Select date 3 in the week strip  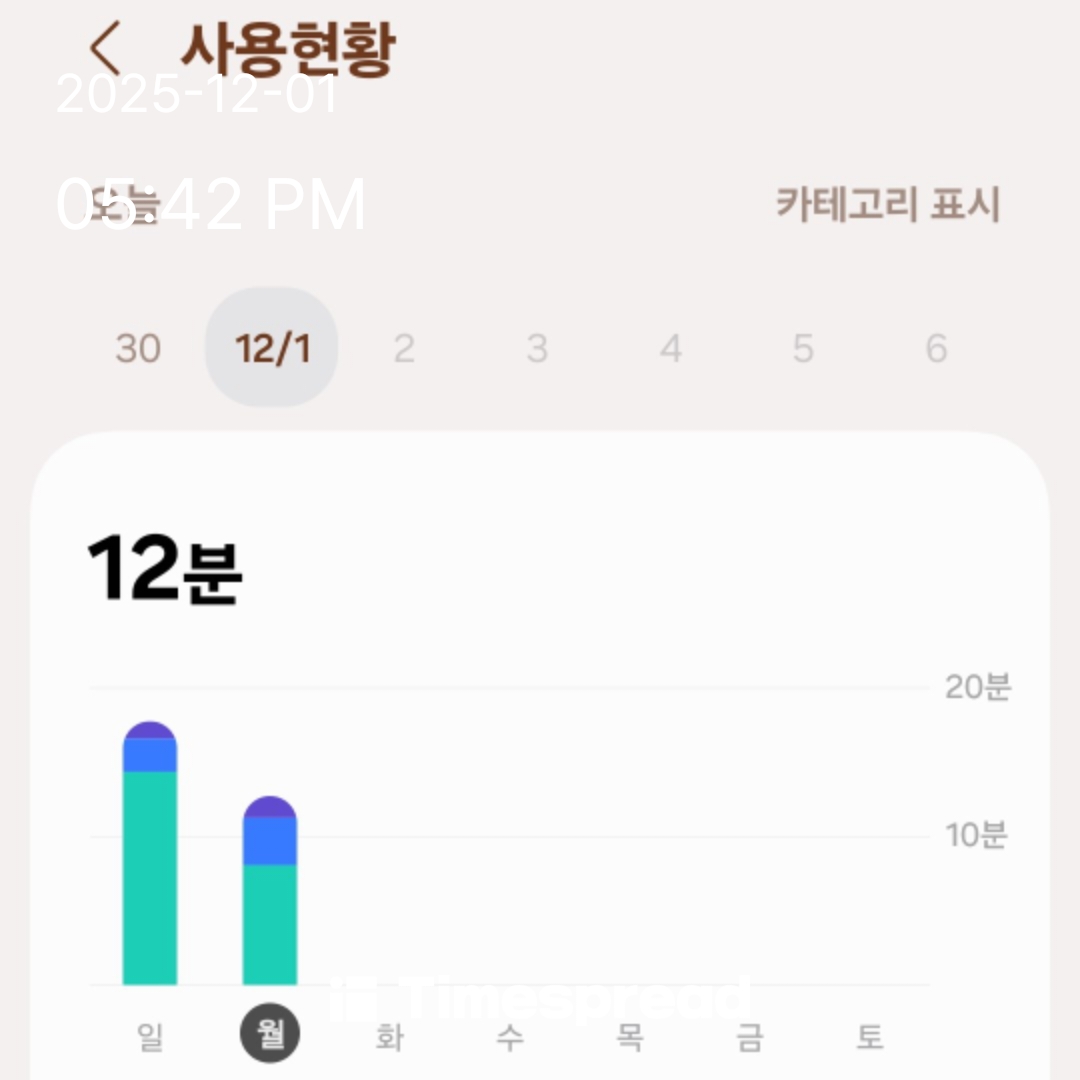click(537, 349)
